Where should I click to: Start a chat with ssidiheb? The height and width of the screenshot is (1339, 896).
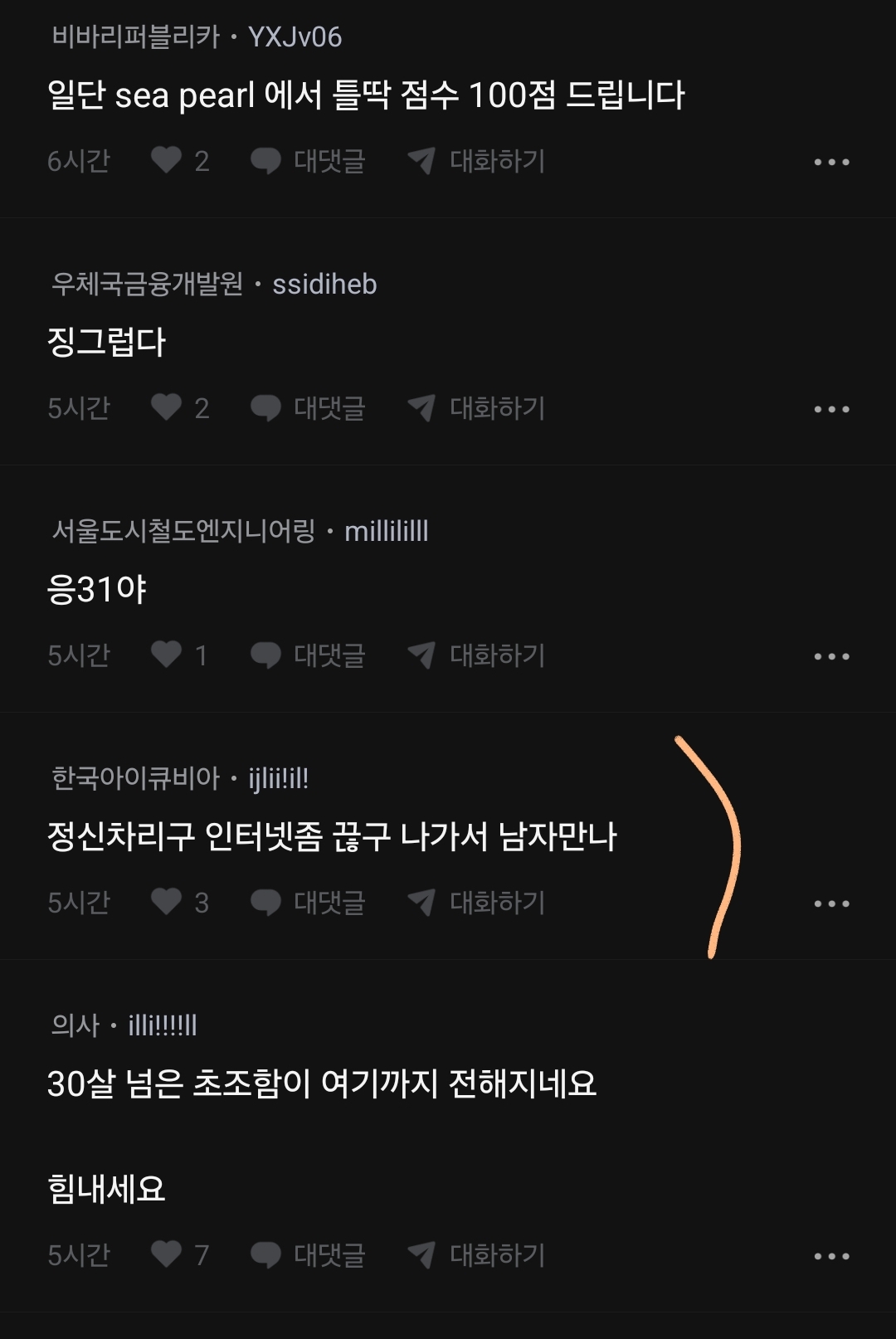(x=476, y=407)
